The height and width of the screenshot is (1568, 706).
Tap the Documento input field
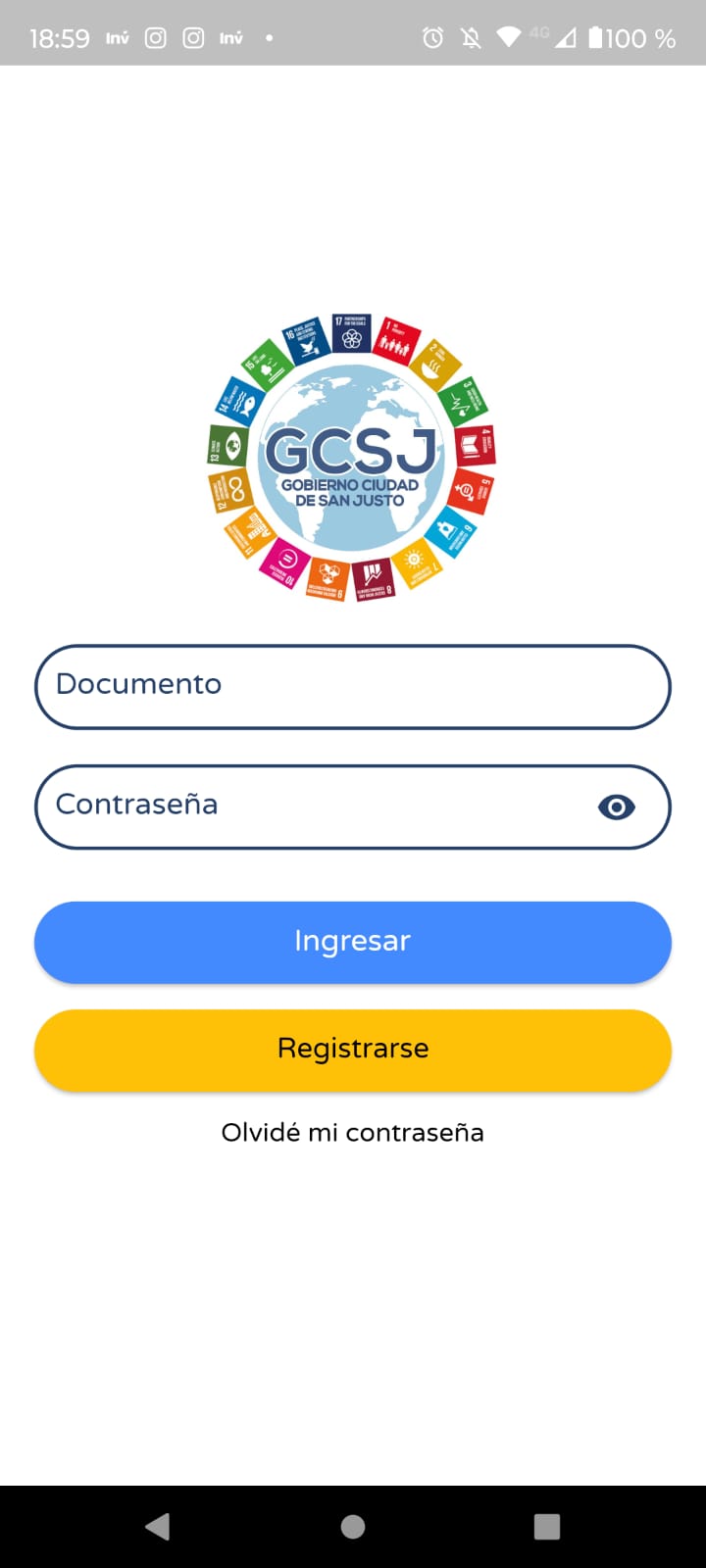(x=353, y=686)
